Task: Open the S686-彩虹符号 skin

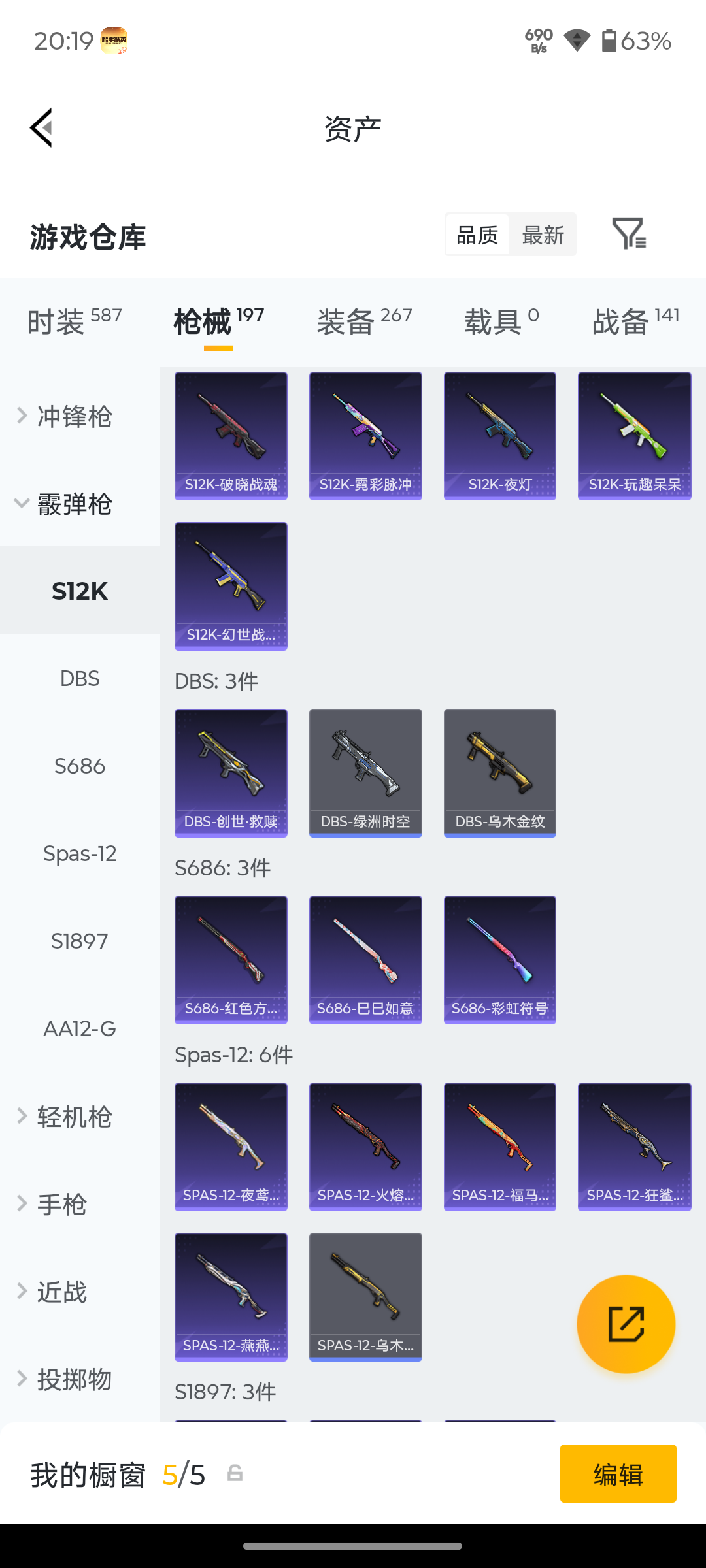Action: pos(500,960)
